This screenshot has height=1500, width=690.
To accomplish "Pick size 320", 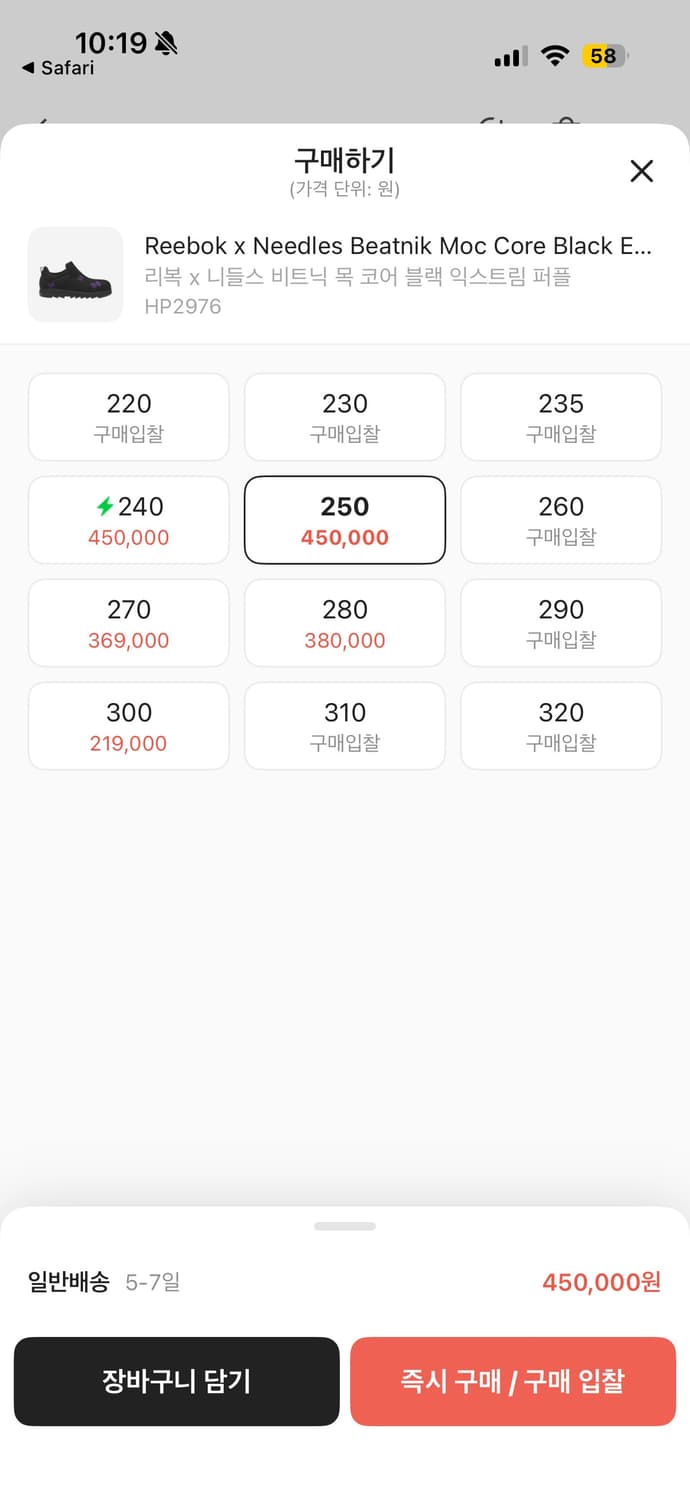I will pyautogui.click(x=561, y=726).
